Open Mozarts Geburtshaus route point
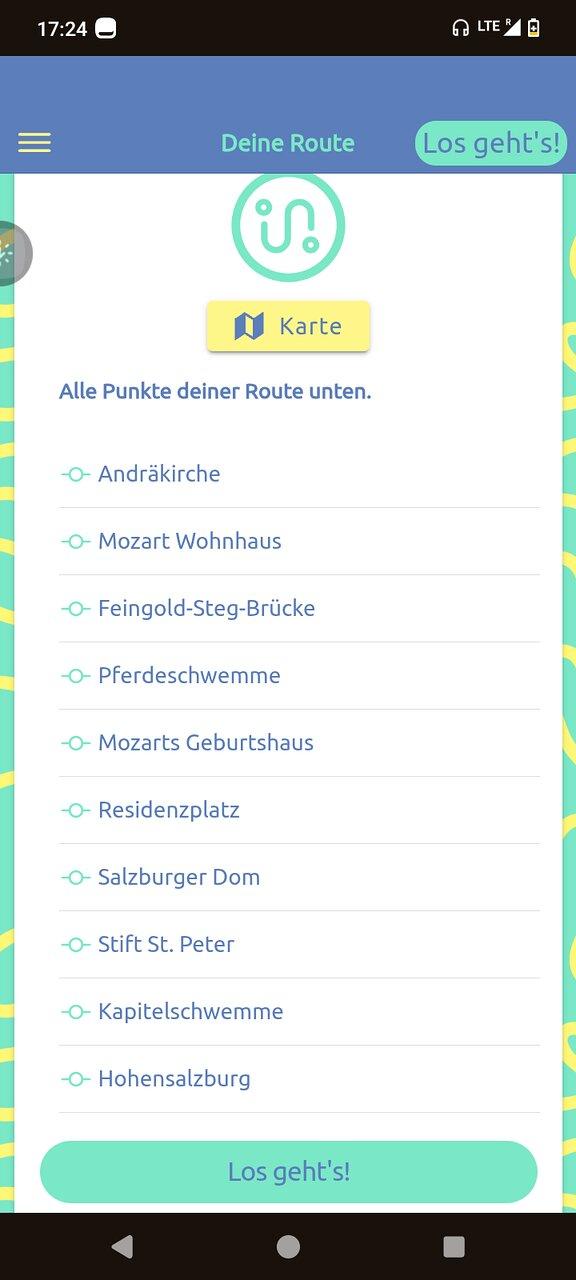 (299, 742)
